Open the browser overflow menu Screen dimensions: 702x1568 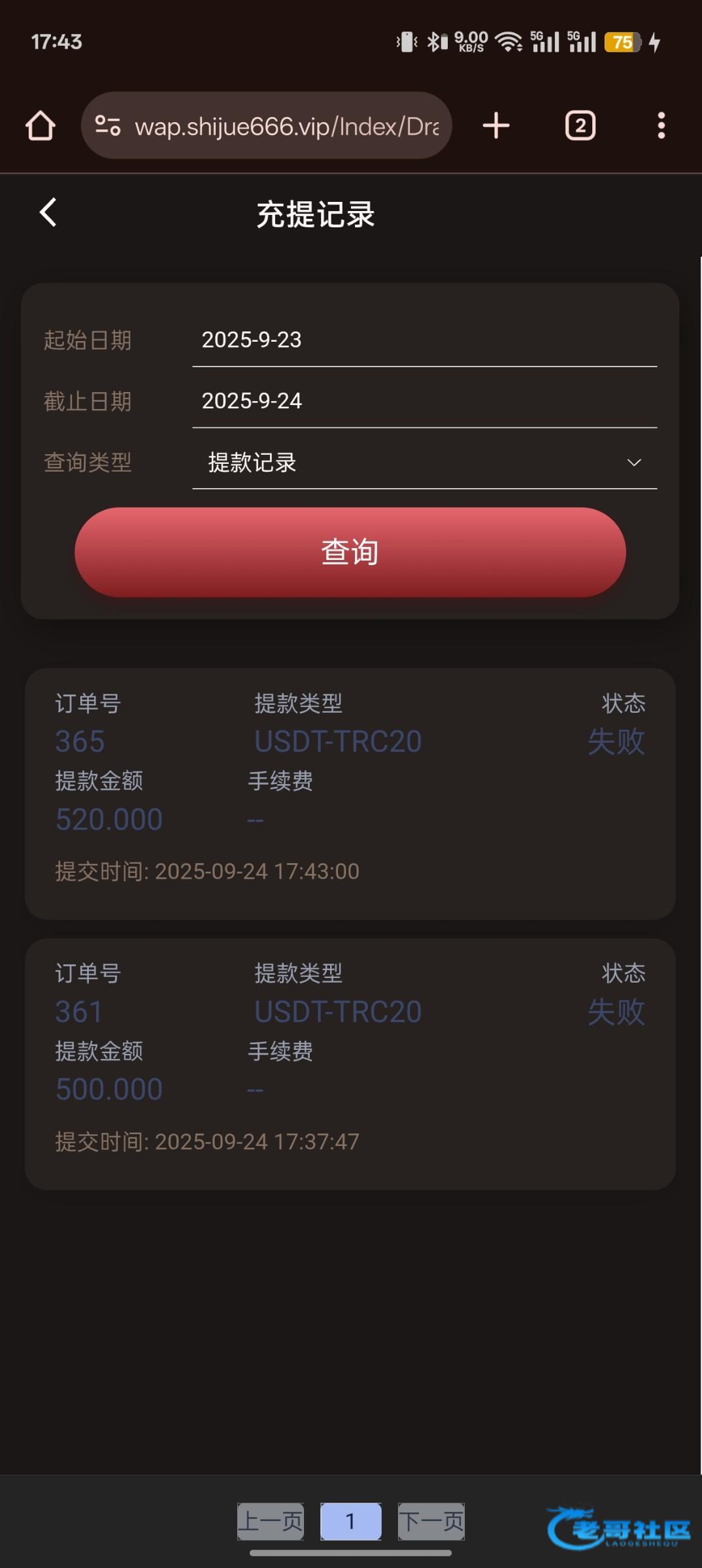coord(661,125)
